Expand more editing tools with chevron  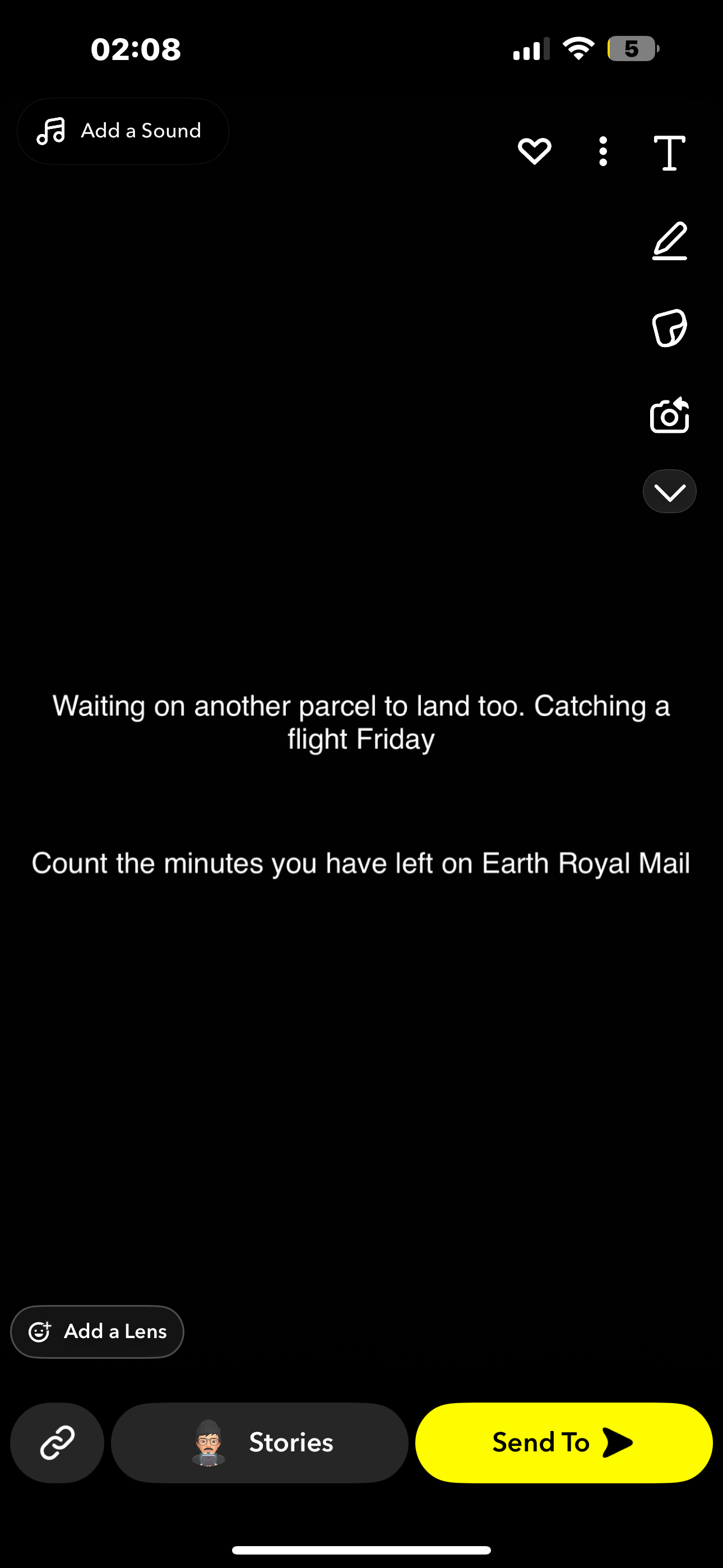[669, 491]
